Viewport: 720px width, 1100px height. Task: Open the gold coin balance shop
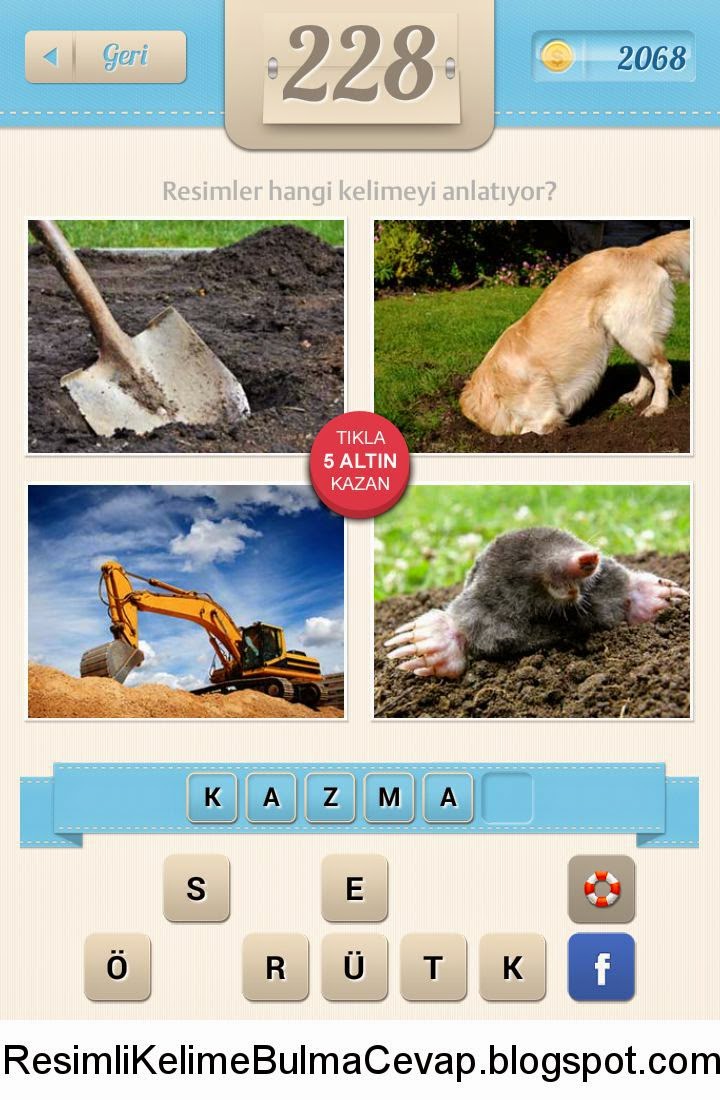pyautogui.click(x=613, y=58)
